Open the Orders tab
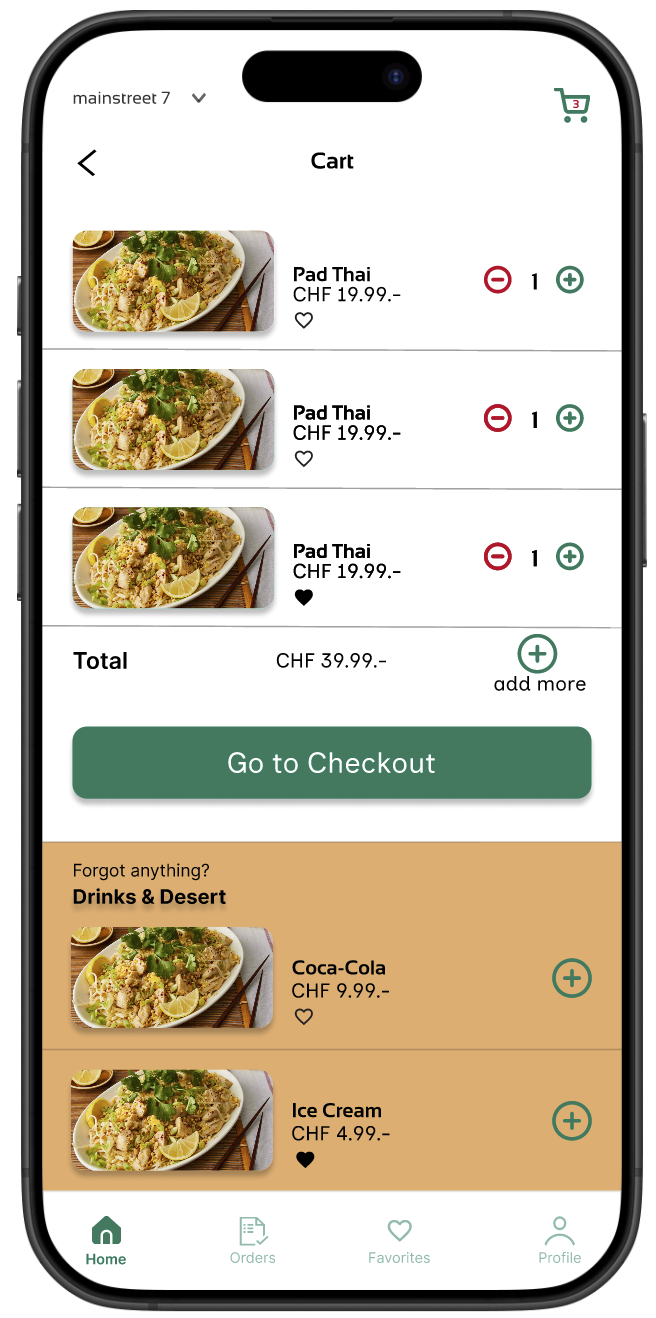Image resolution: width=656 pixels, height=1318 pixels. [252, 1242]
